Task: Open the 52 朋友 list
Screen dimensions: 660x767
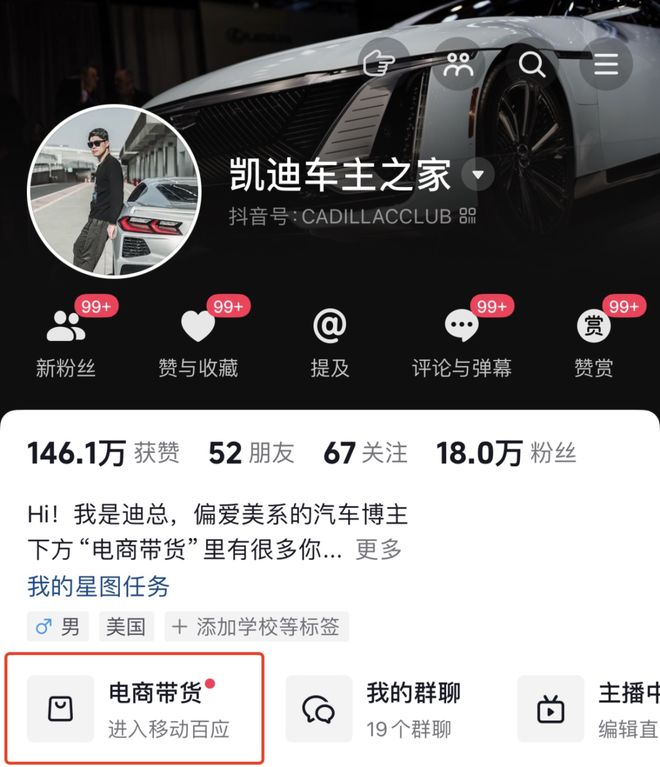Action: pos(251,453)
